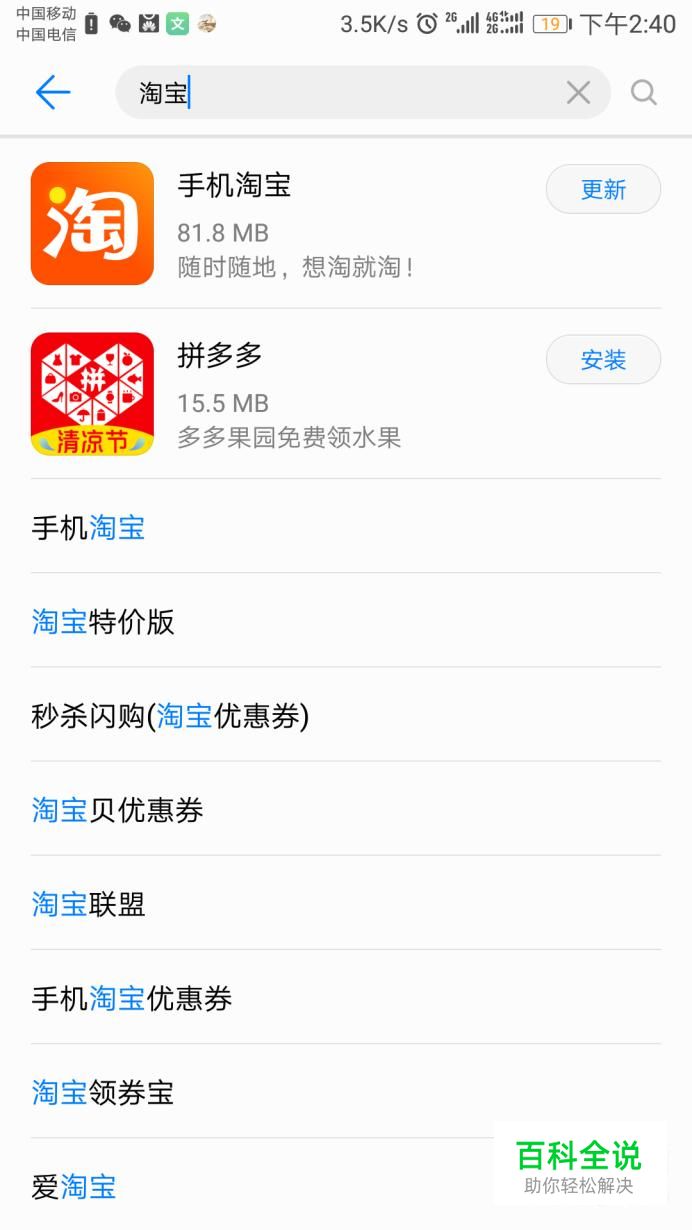The width and height of the screenshot is (692, 1230).
Task: Update 手机淘宝 with the 更新 button
Action: (603, 189)
